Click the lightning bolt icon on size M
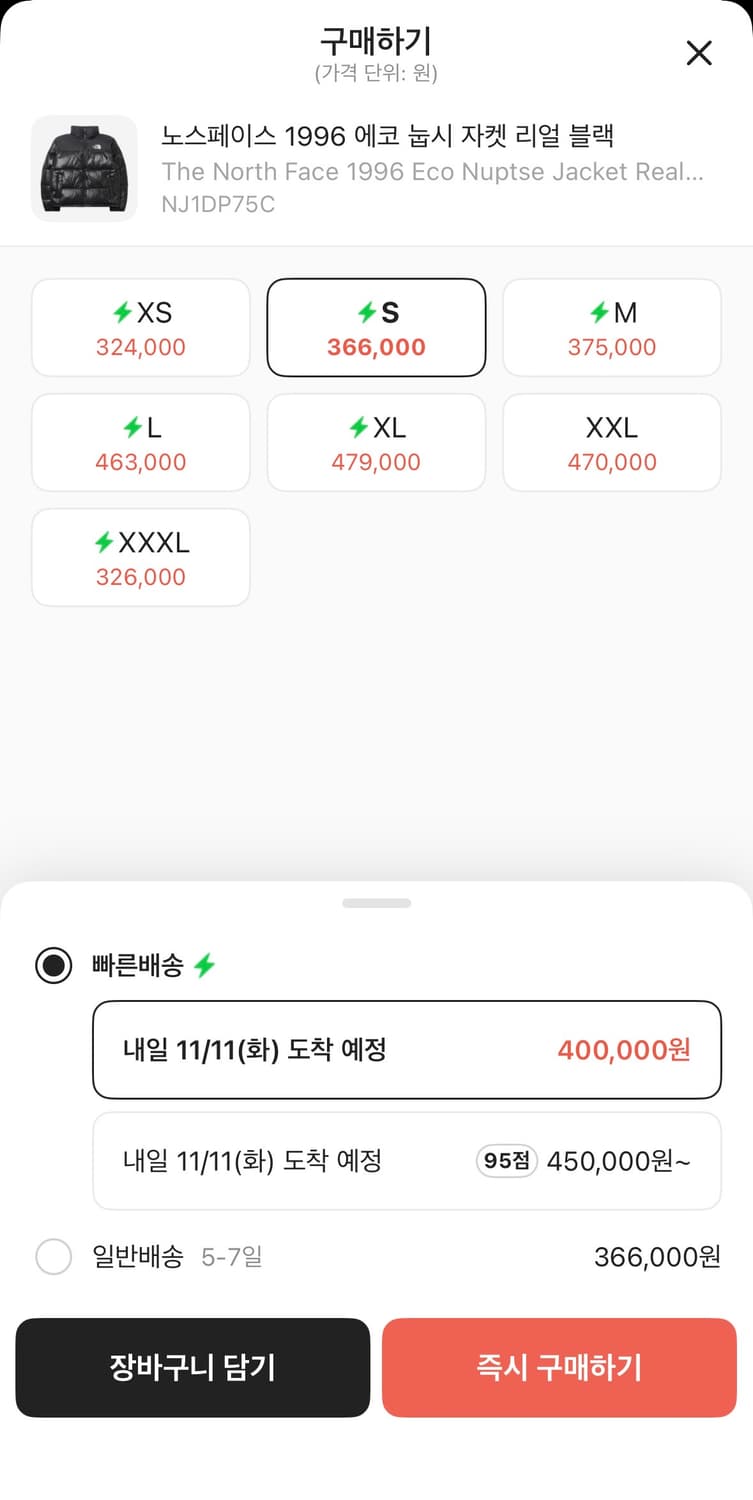 tap(598, 313)
